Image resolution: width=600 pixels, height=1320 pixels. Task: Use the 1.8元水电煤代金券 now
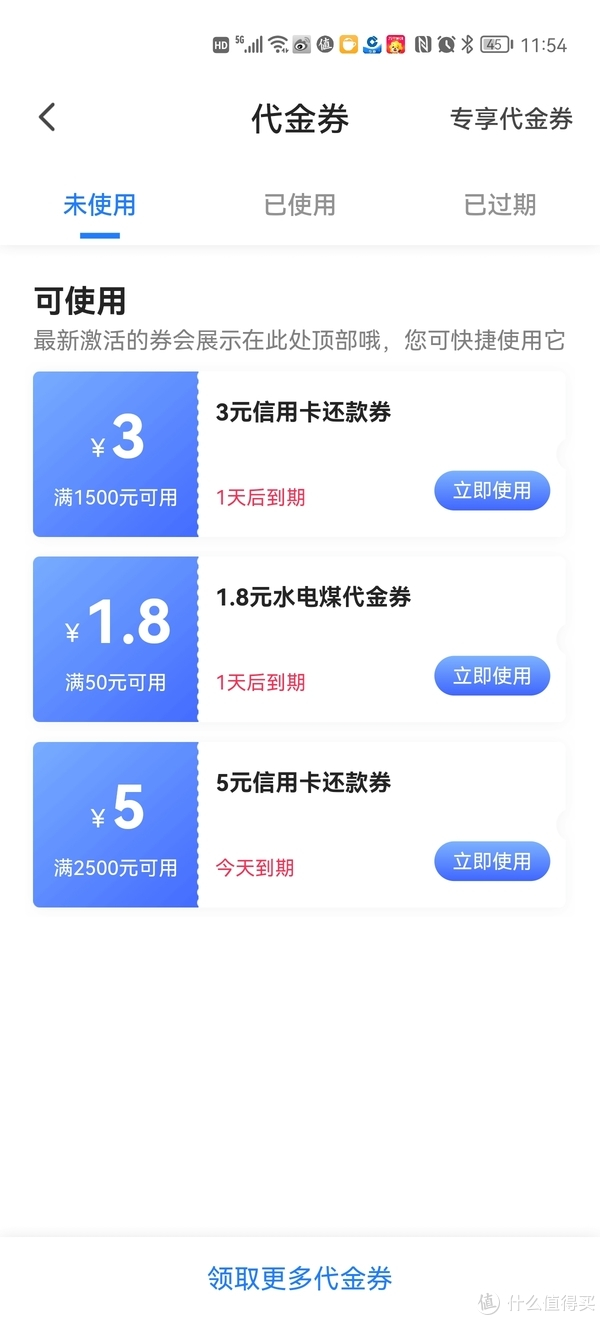click(492, 676)
